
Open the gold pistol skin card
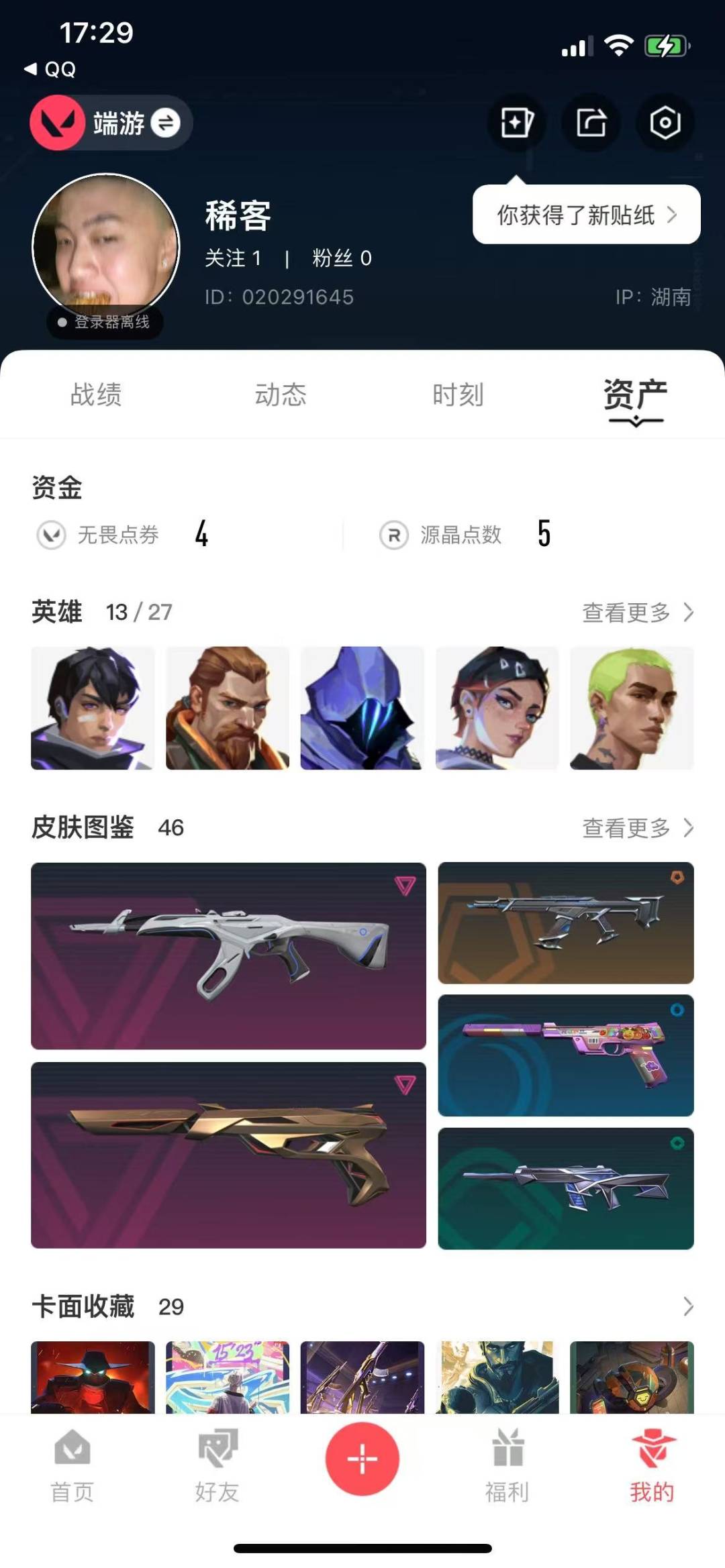pos(228,1155)
